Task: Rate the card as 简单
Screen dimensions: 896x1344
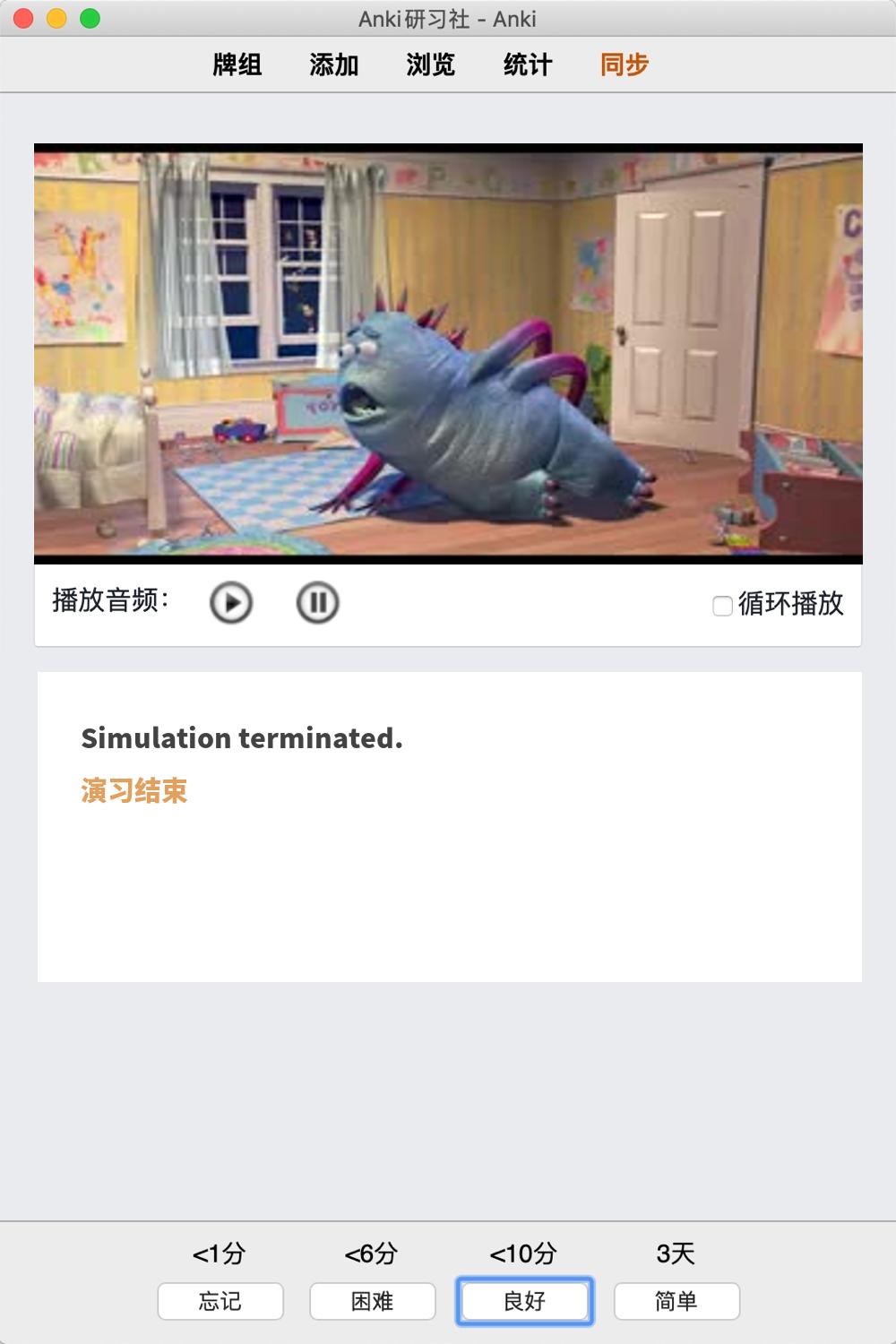Action: 676,1301
